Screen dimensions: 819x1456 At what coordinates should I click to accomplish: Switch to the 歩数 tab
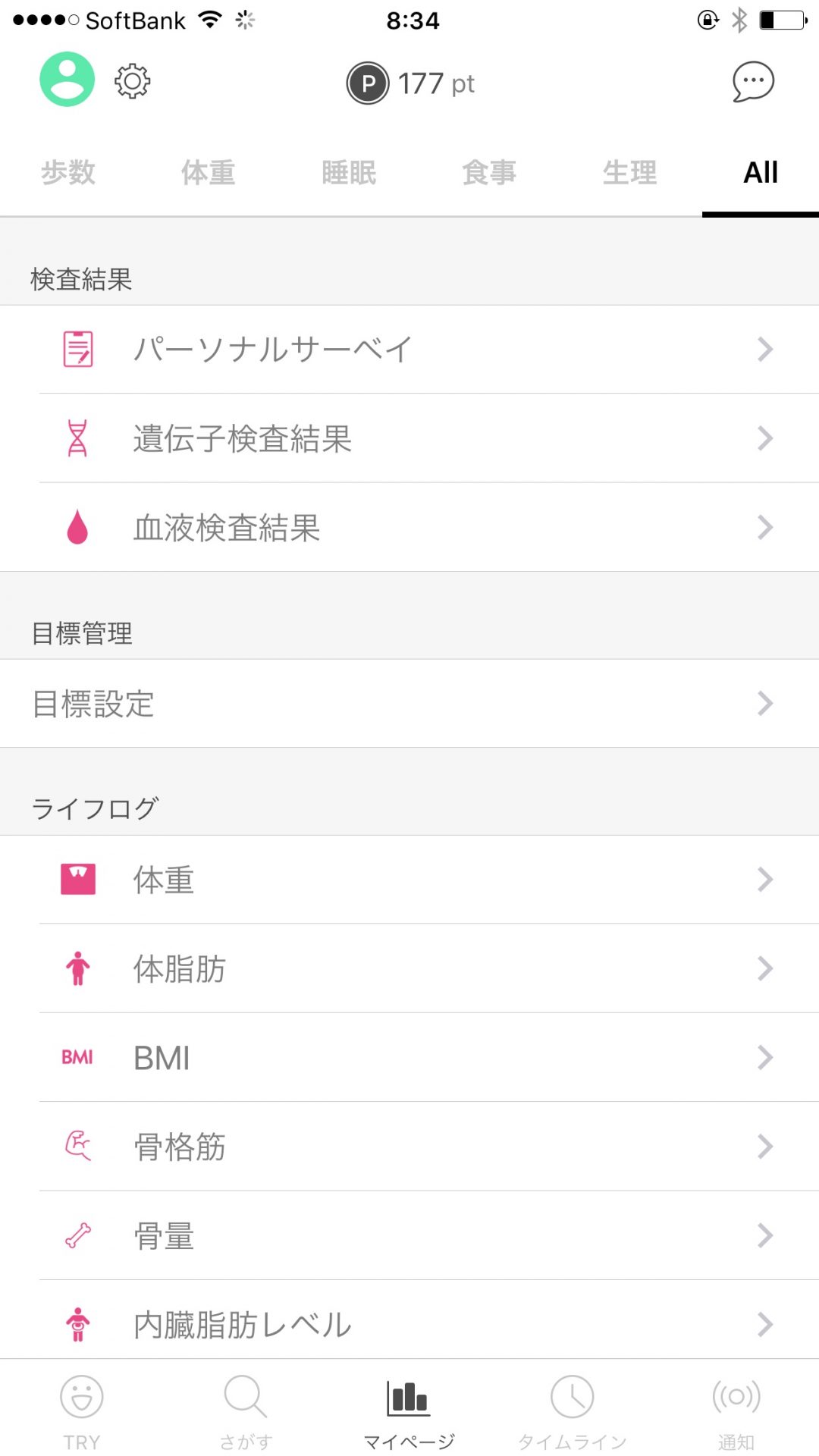point(68,173)
